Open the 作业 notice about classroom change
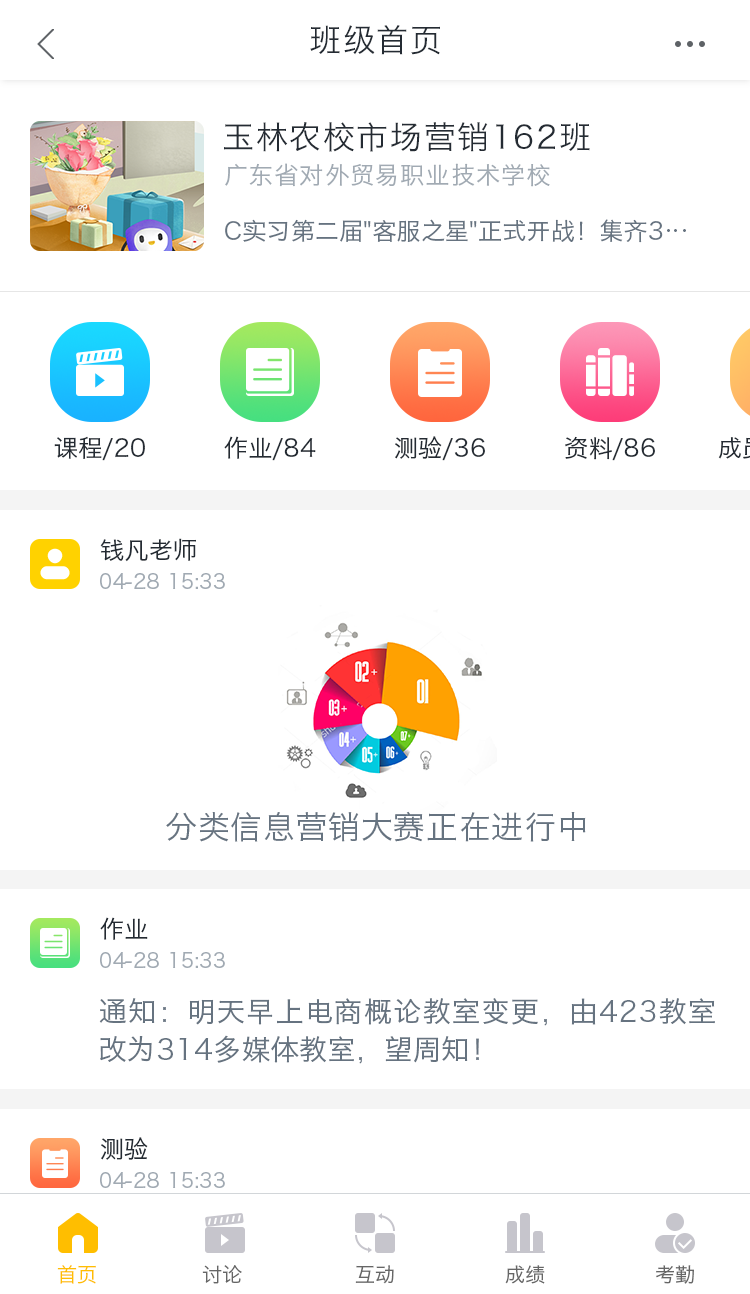The image size is (750, 1294). (x=405, y=1030)
